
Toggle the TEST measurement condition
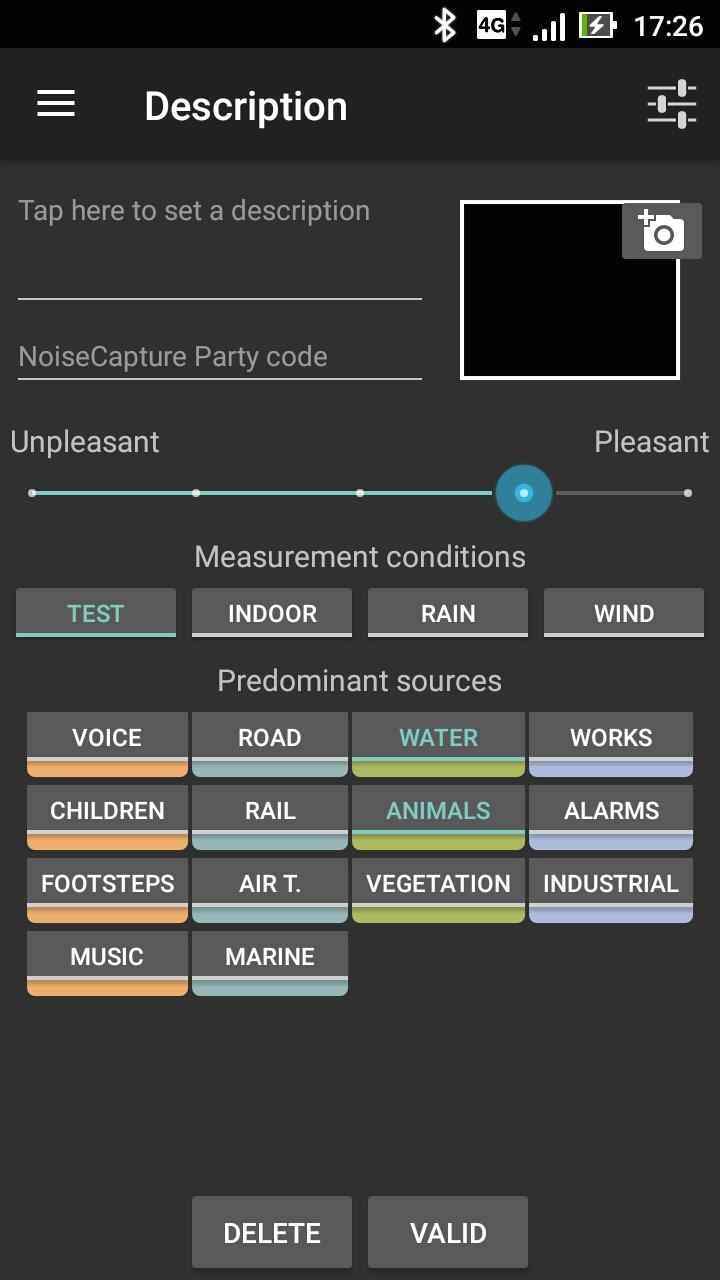pyautogui.click(x=95, y=612)
